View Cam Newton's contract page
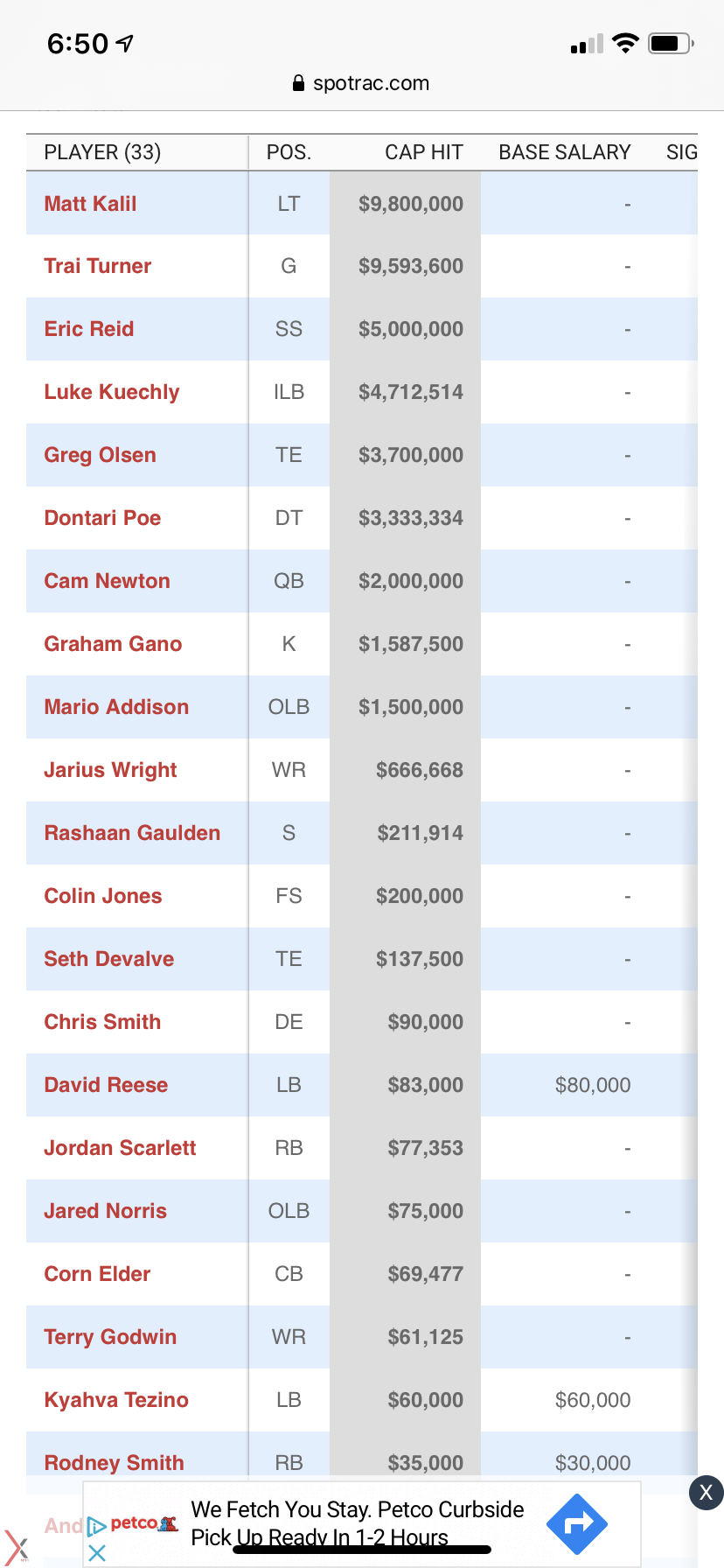Image resolution: width=724 pixels, height=1568 pixels. coord(107,581)
